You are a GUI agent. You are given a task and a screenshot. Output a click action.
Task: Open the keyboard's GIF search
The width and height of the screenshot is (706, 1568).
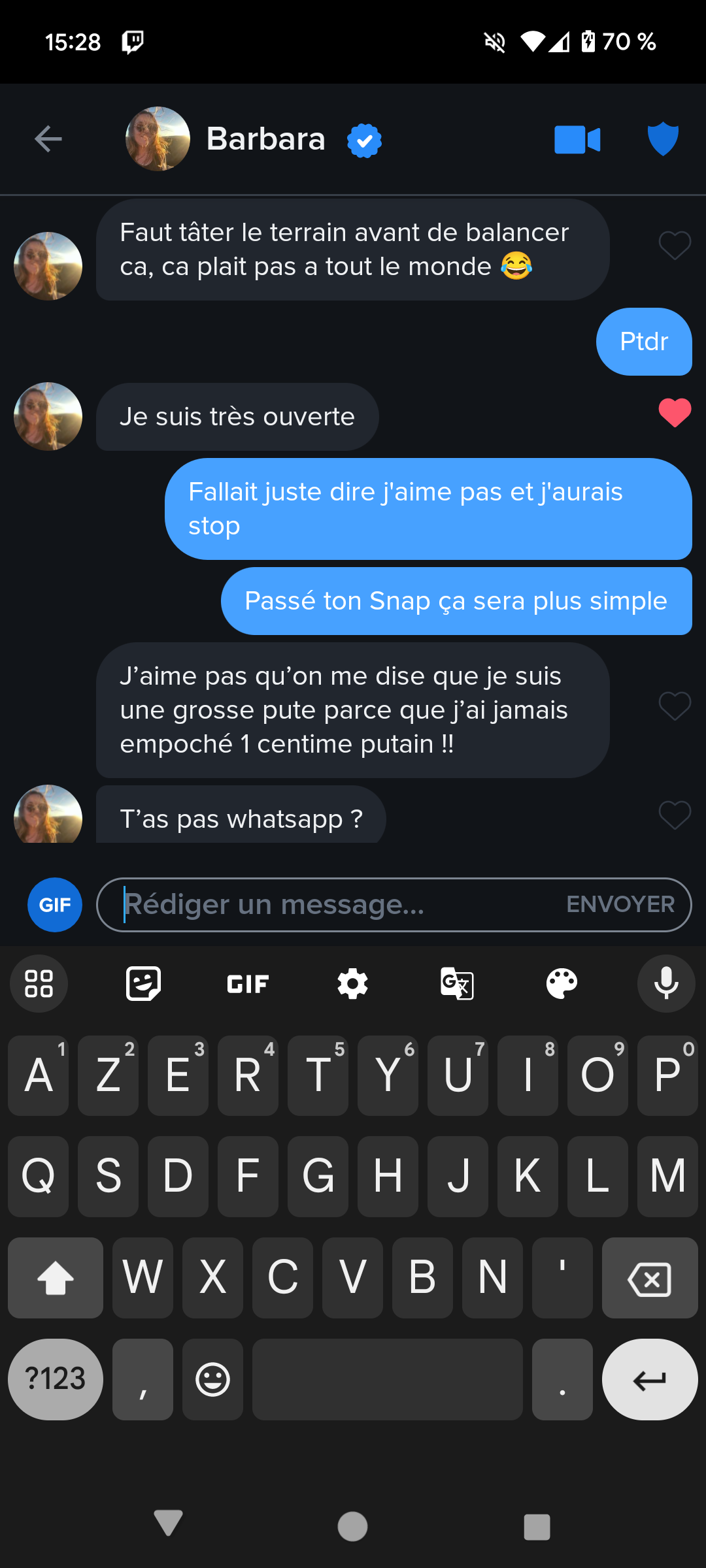(x=248, y=983)
